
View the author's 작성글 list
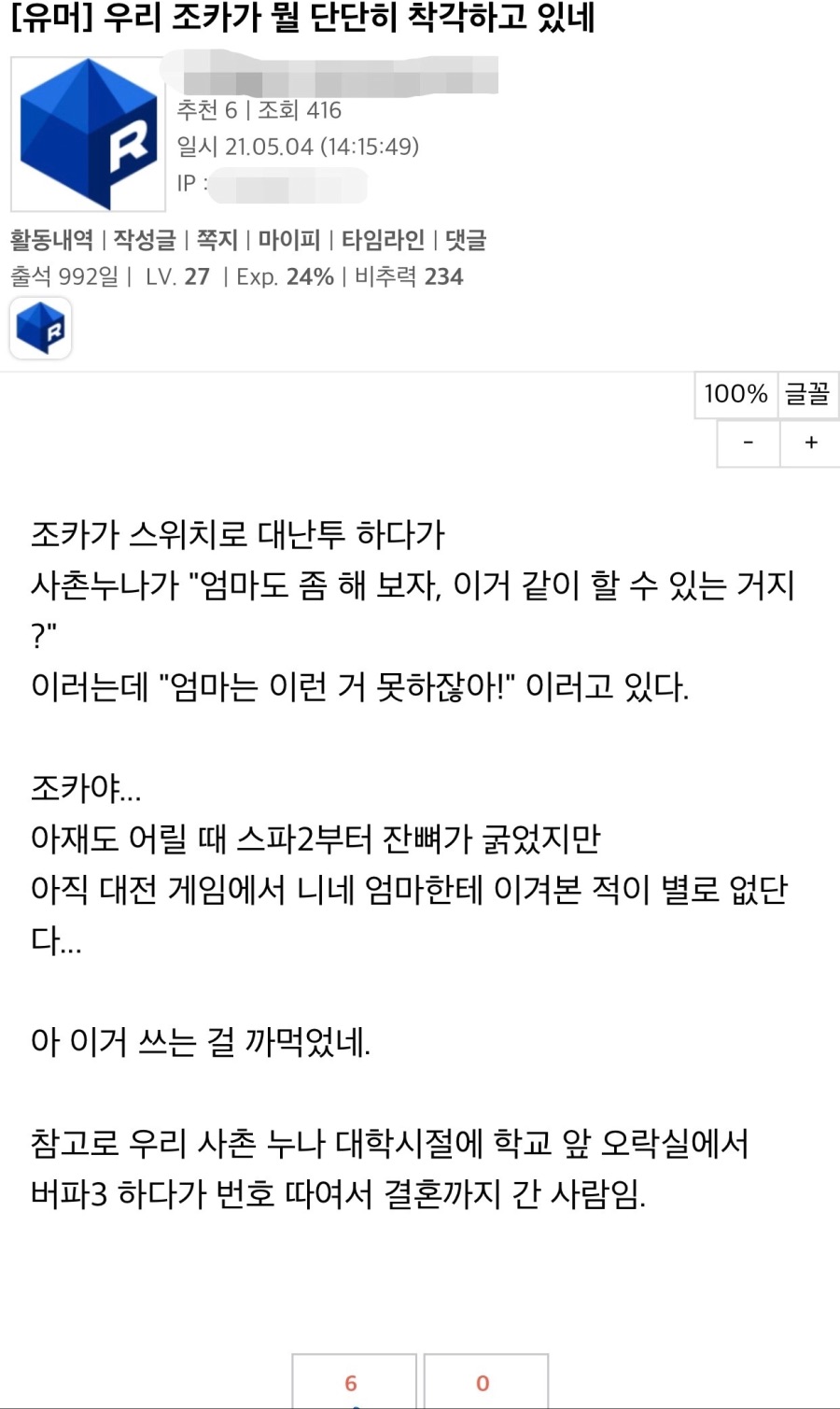145,240
